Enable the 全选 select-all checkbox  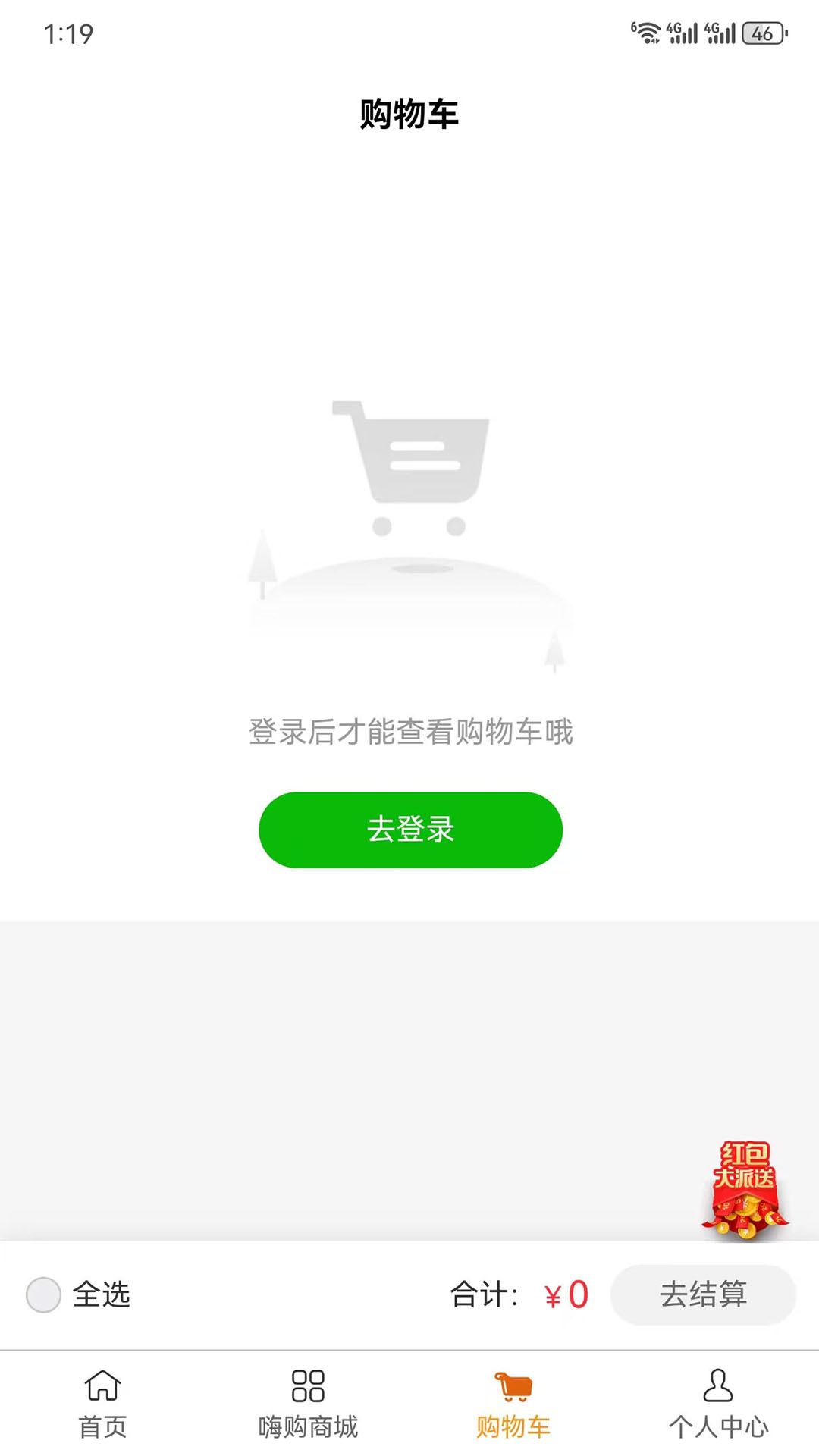(x=43, y=1294)
